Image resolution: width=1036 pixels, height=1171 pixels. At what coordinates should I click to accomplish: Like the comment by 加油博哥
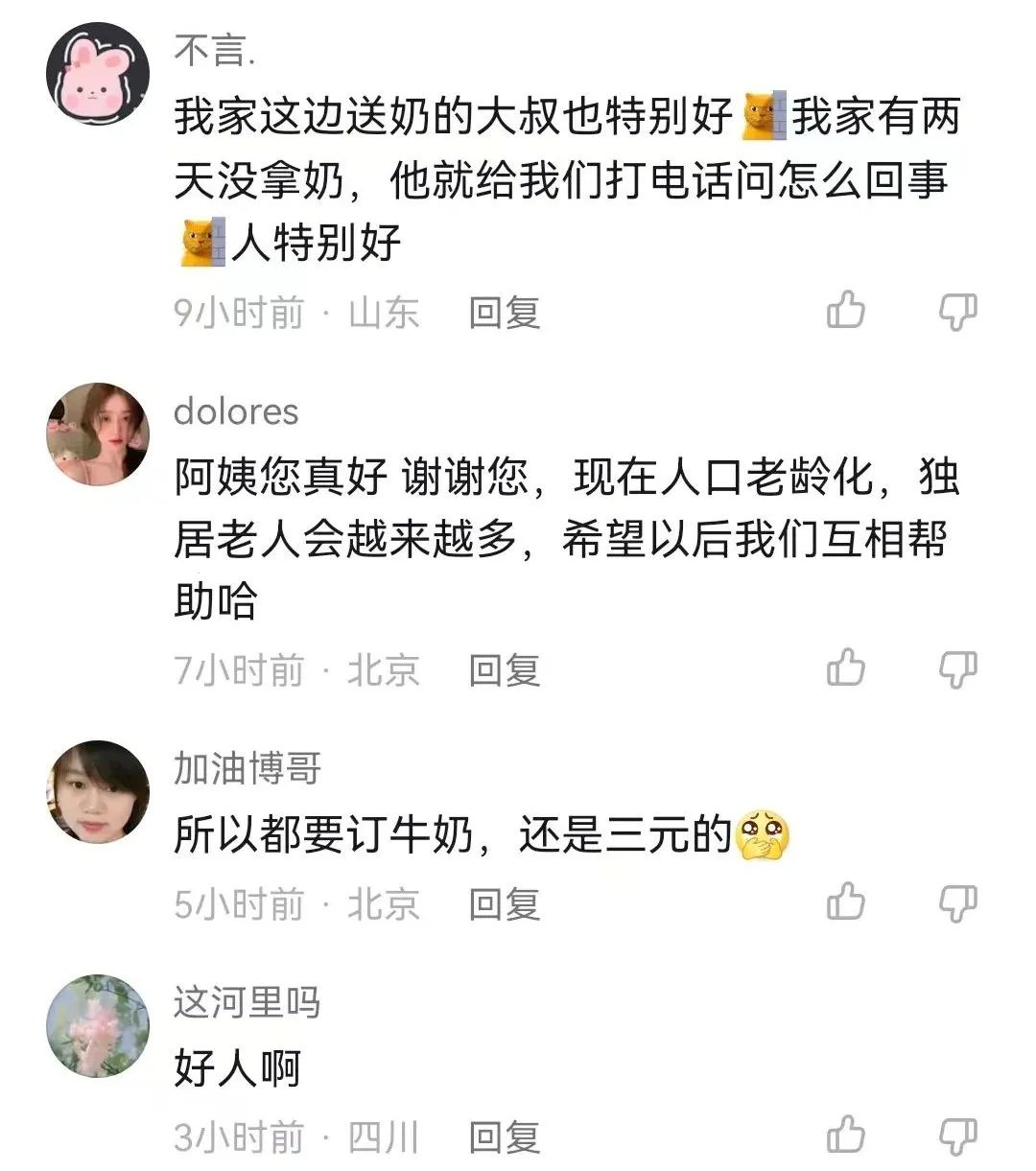click(x=845, y=902)
